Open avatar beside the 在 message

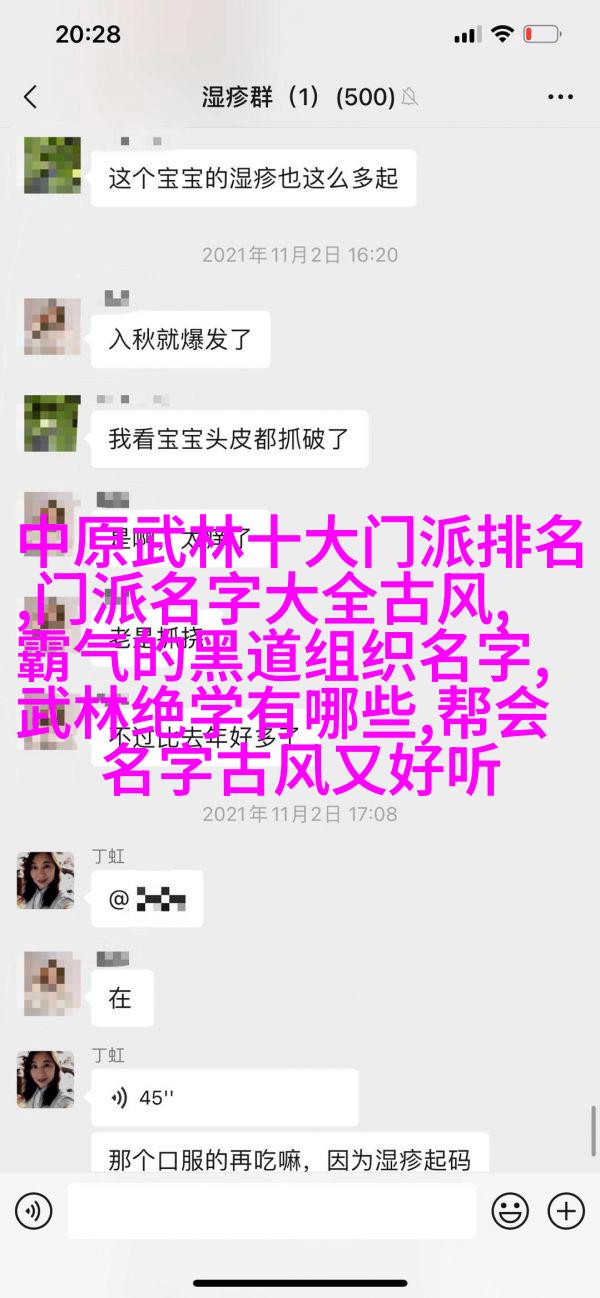45,979
